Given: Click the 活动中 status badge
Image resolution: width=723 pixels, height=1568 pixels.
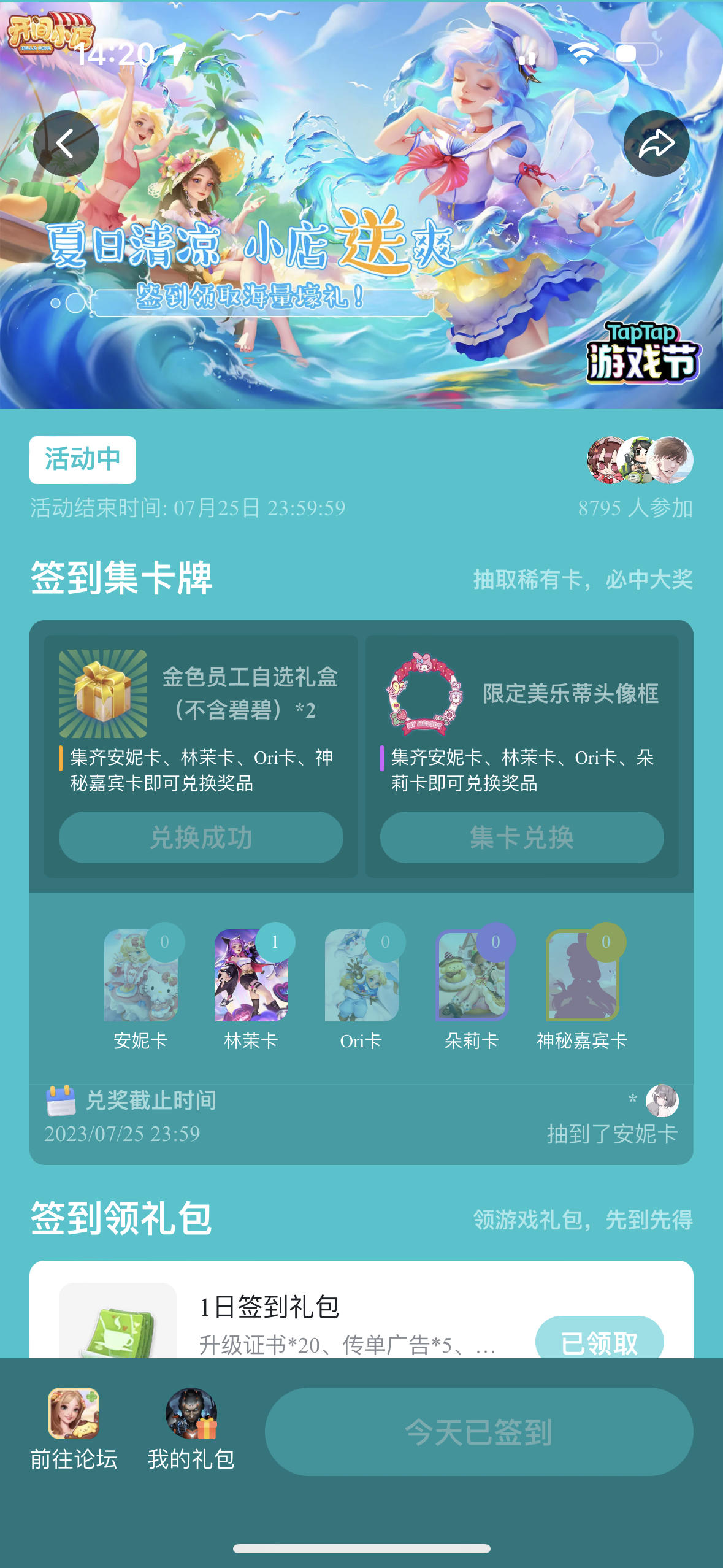Looking at the screenshot, I should pyautogui.click(x=82, y=460).
